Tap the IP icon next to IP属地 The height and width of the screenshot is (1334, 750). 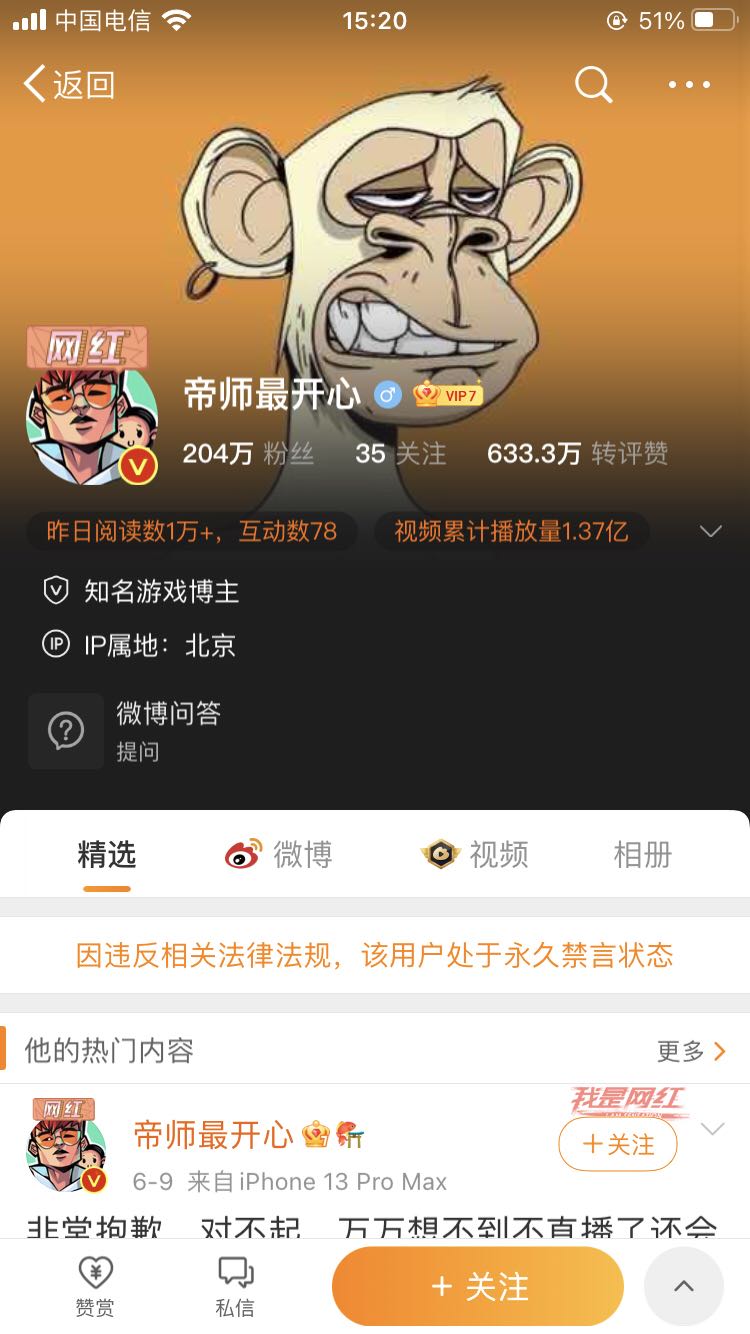click(54, 645)
